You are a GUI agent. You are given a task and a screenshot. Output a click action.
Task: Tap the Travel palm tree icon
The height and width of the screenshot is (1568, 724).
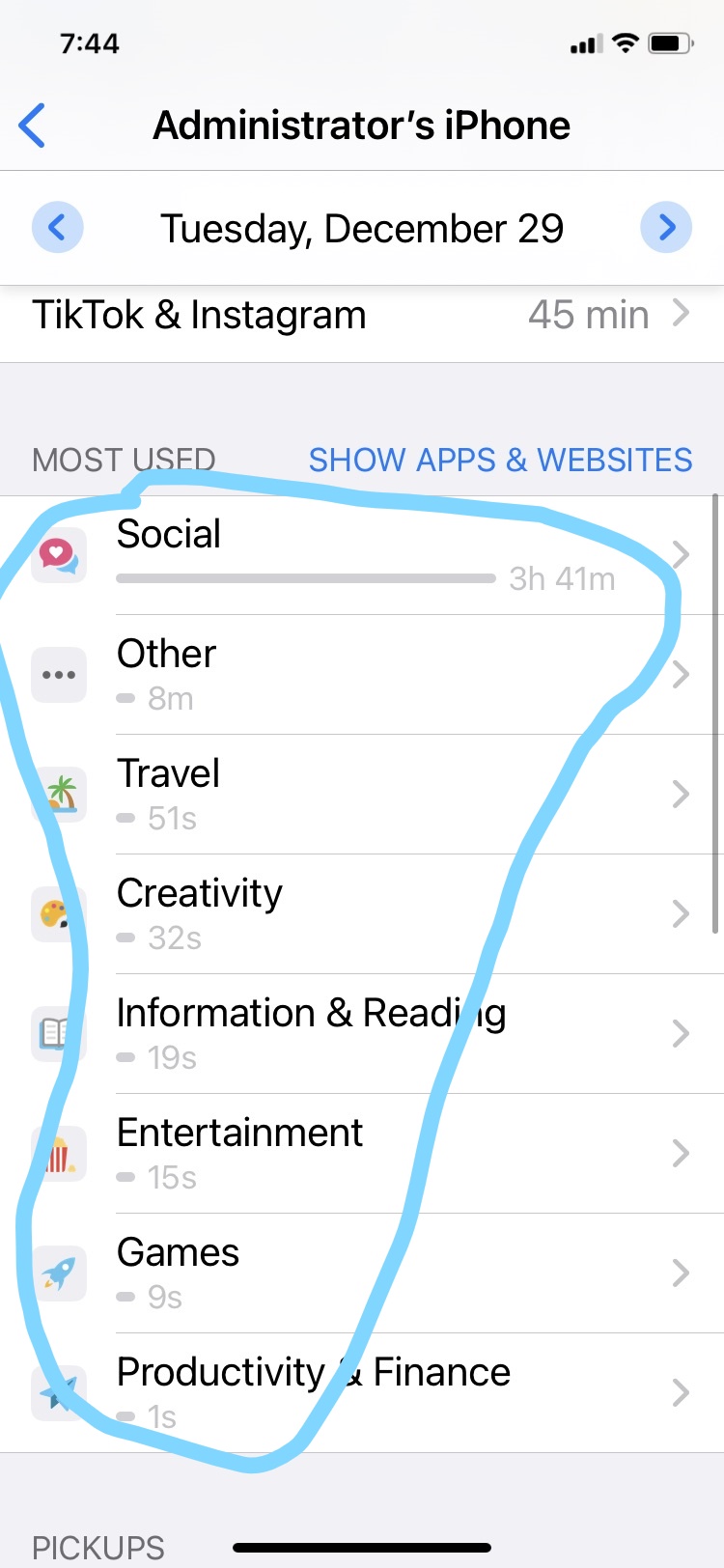(59, 794)
